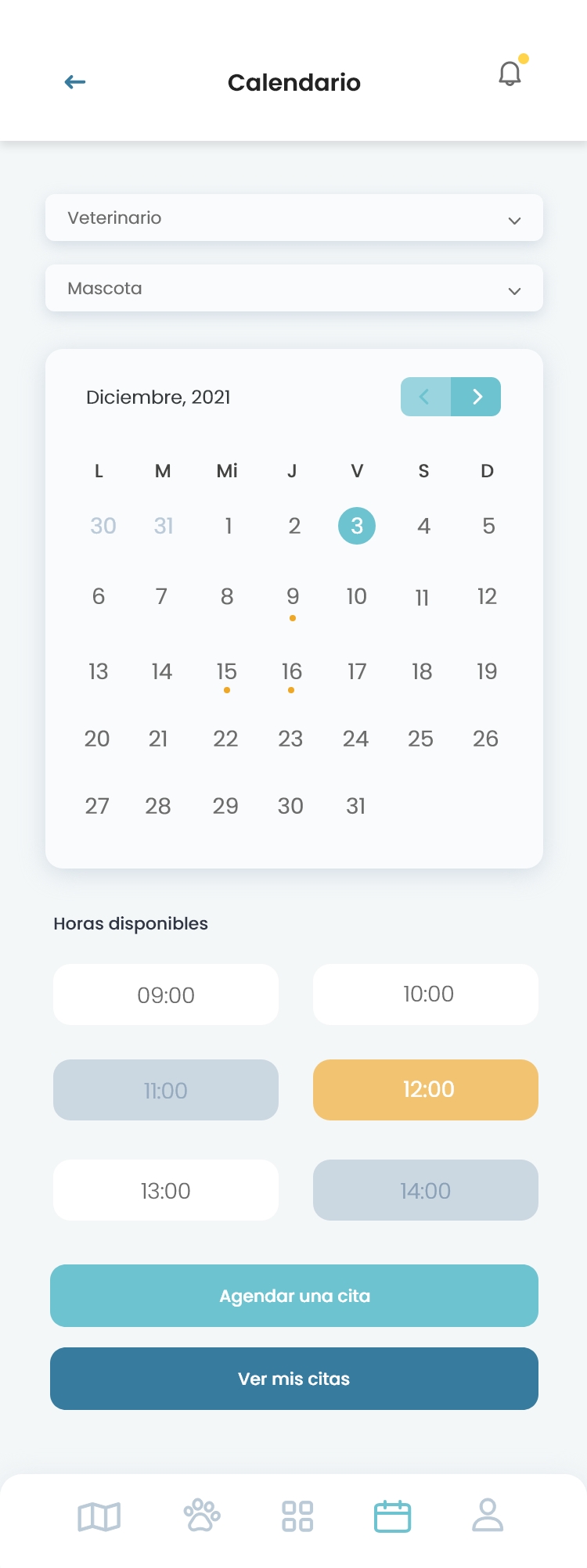This screenshot has width=587, height=1568.
Task: Select December 15 on the calendar
Action: tap(227, 672)
